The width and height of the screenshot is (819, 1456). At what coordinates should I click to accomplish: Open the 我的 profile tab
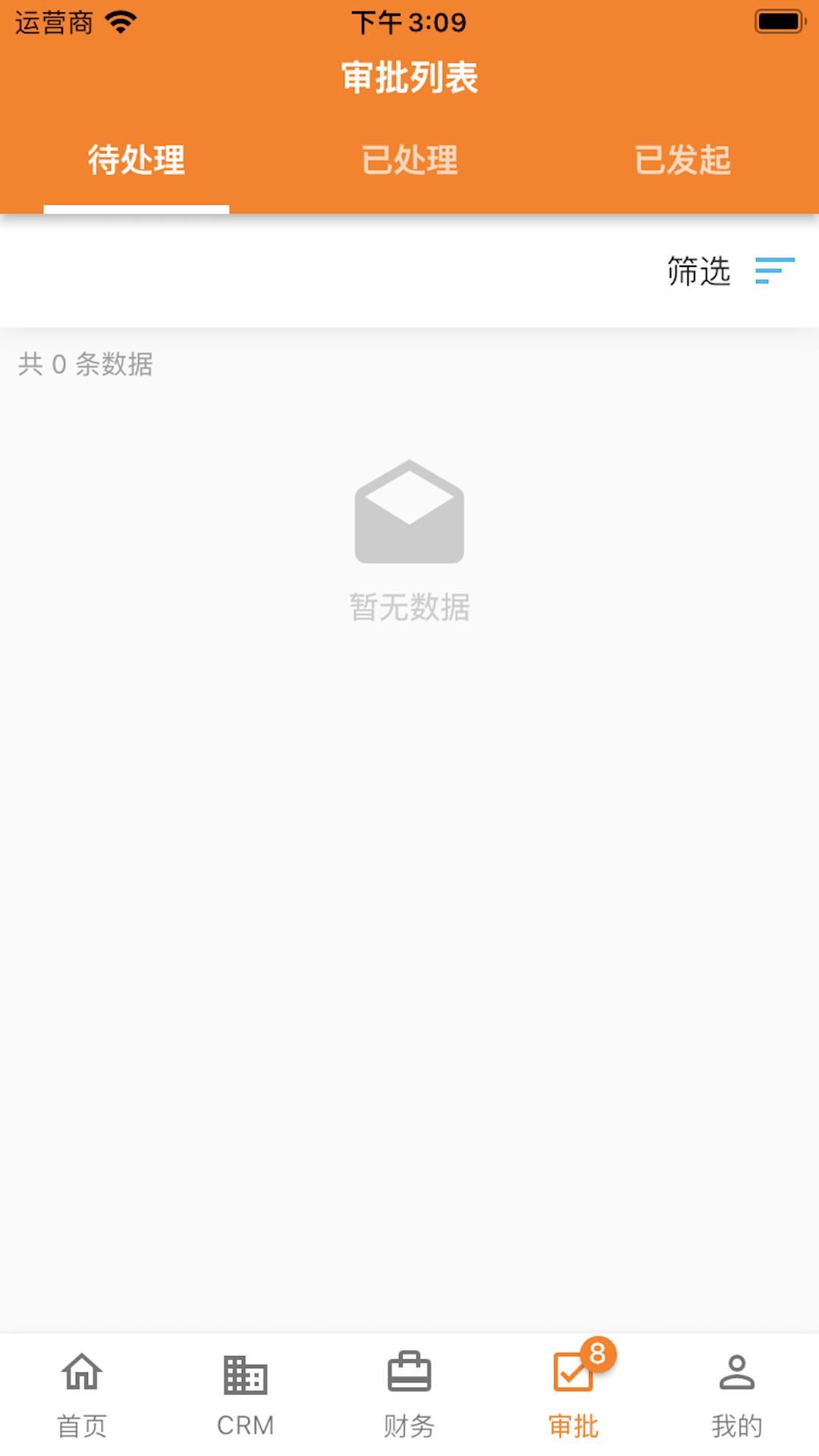coord(737,1395)
